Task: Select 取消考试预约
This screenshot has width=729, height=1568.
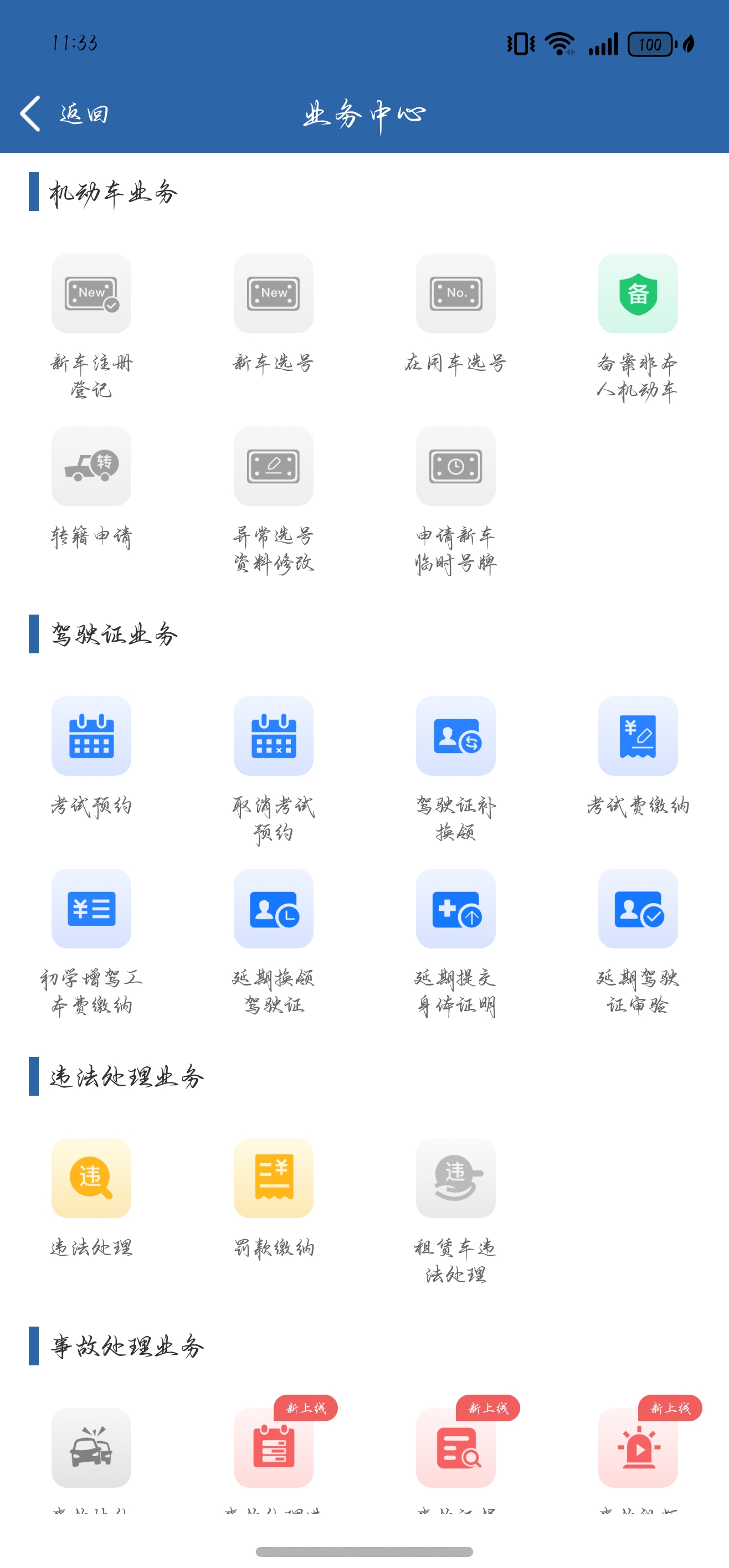Action: coord(274,736)
